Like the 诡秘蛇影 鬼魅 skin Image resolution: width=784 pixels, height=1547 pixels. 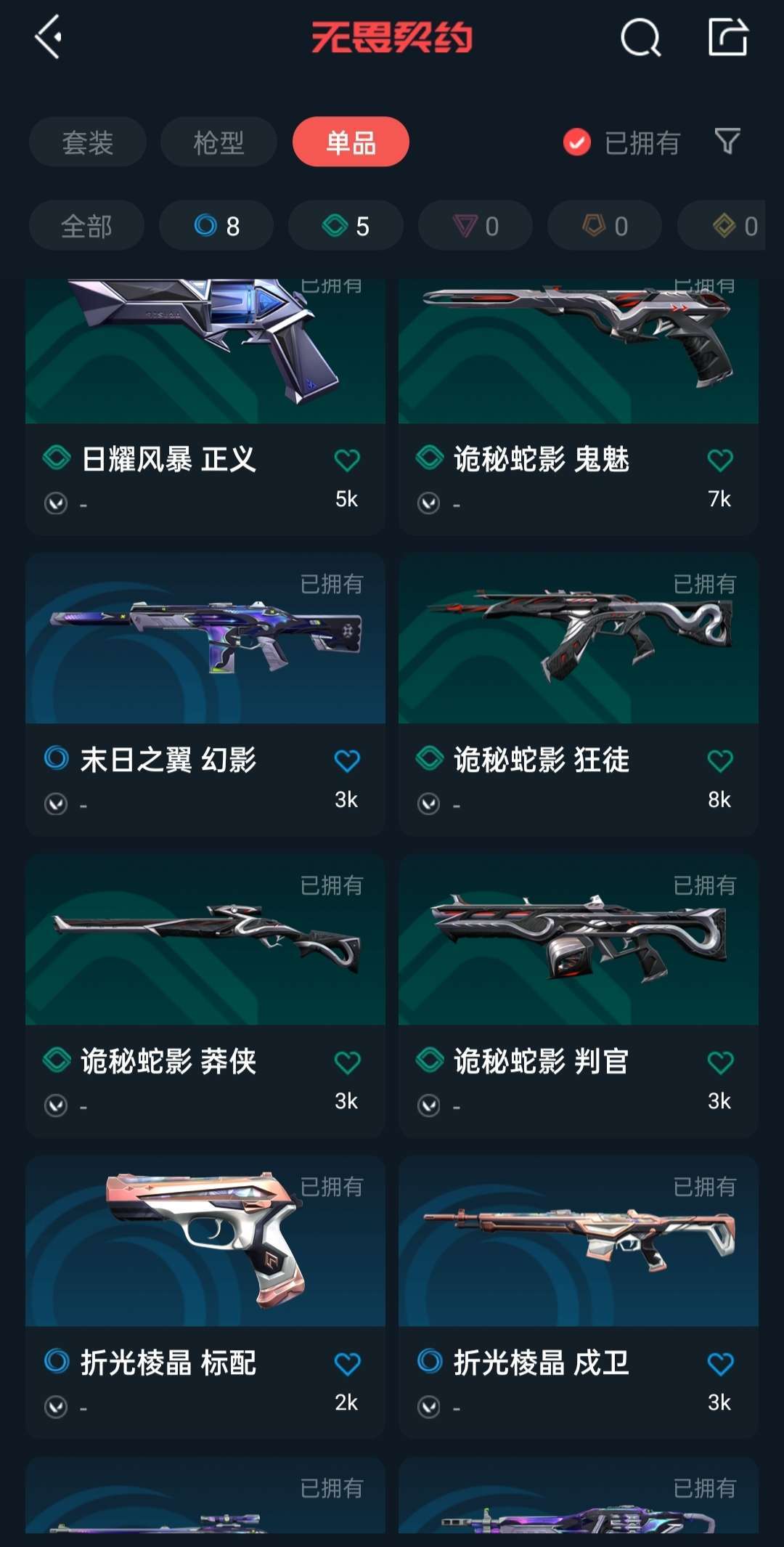[x=720, y=460]
